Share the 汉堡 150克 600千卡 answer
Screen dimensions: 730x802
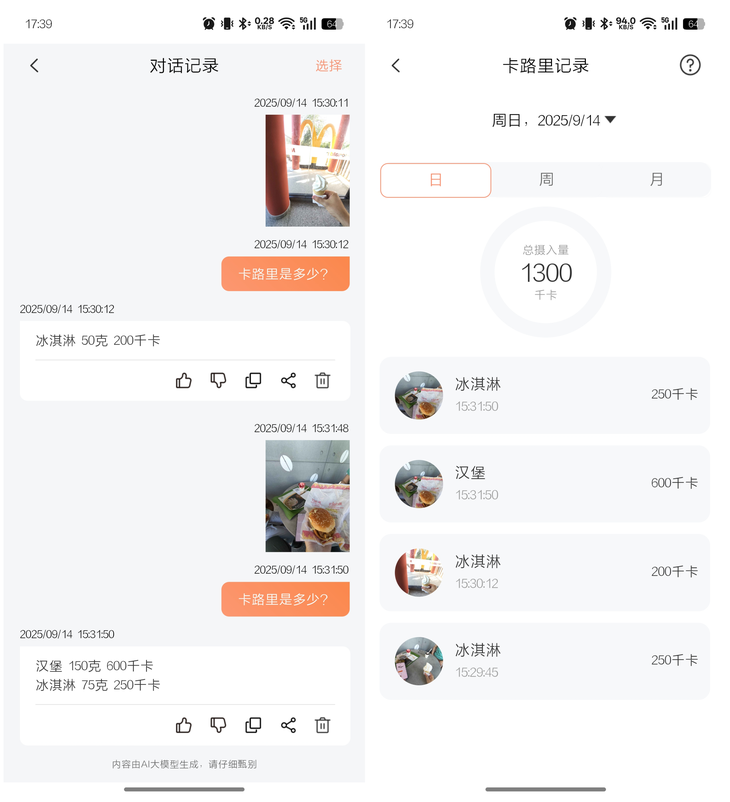tap(288, 725)
